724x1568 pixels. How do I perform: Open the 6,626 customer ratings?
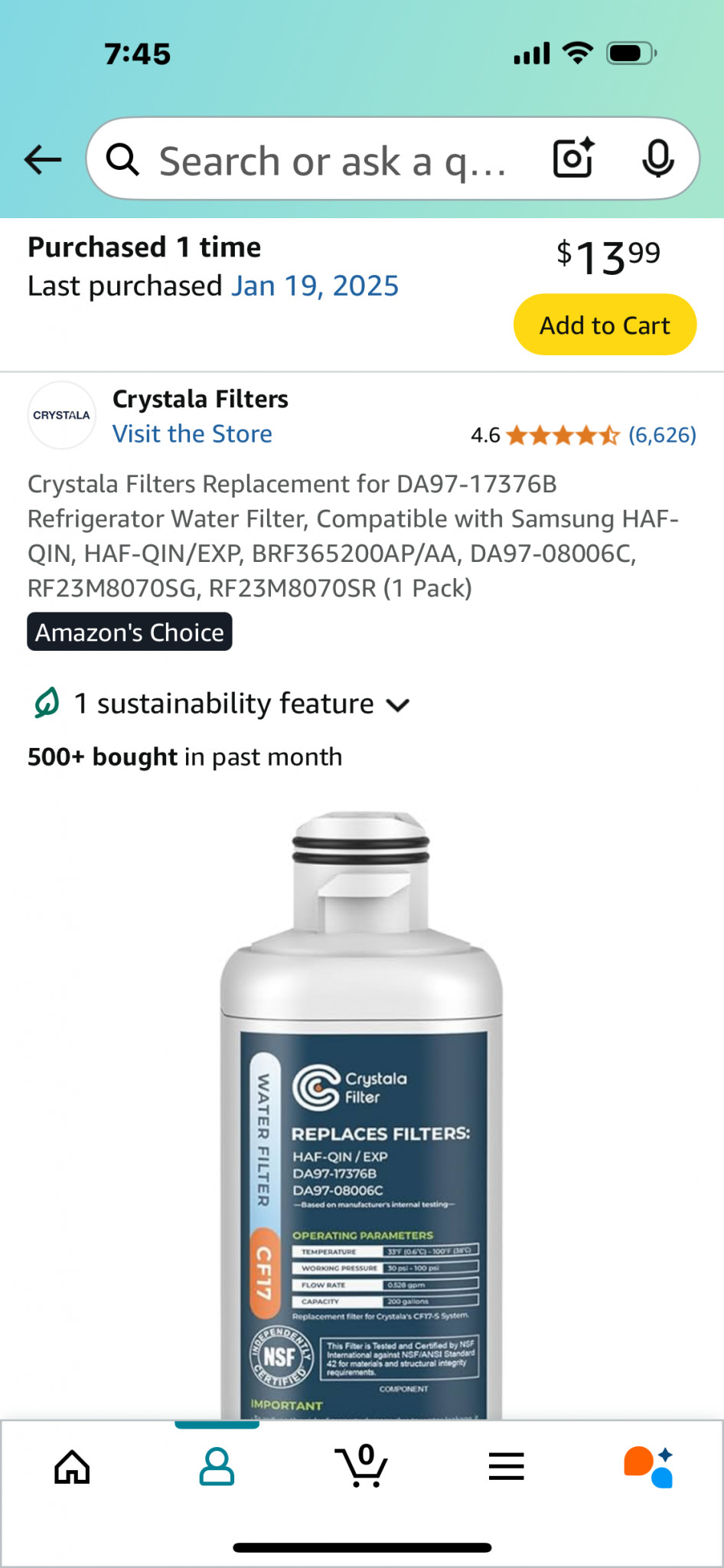662,435
